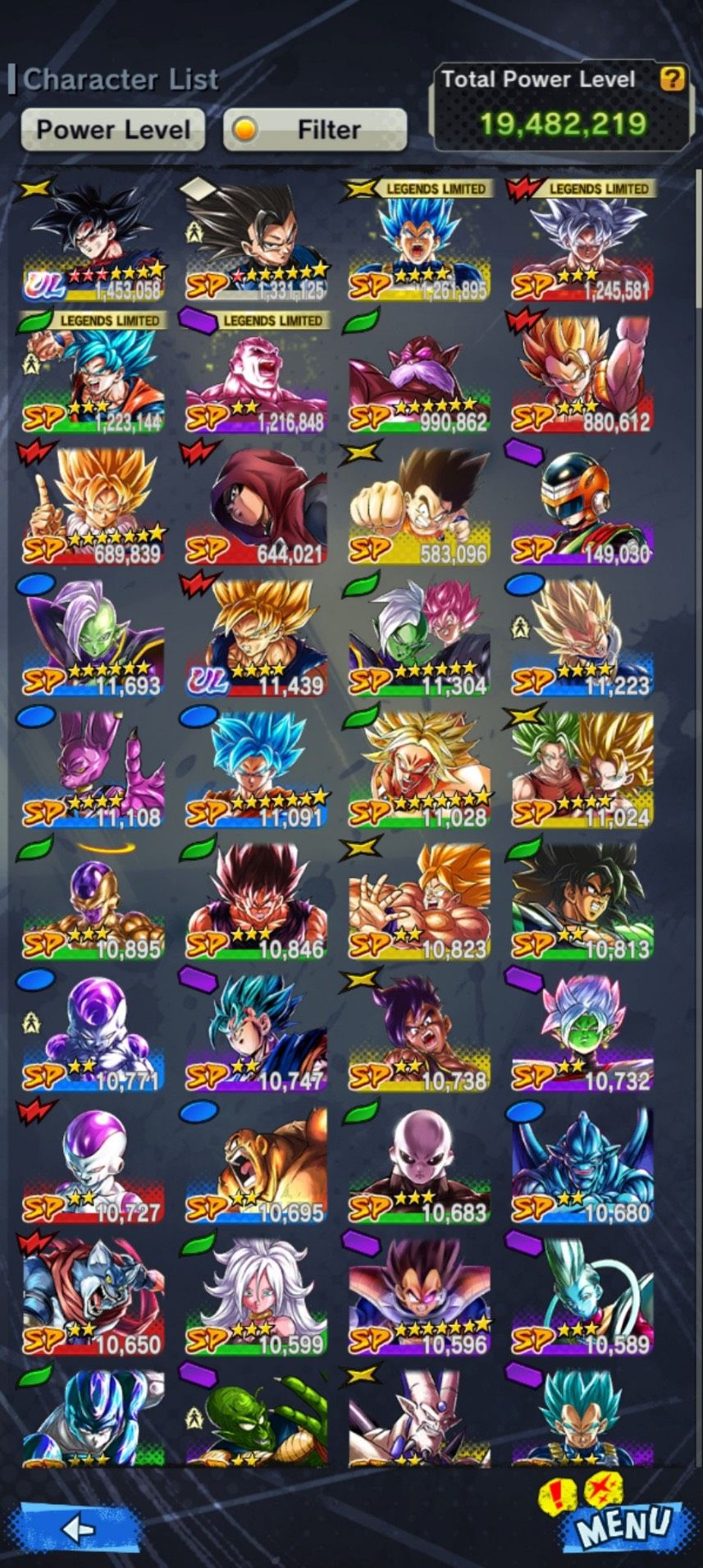This screenshot has width=703, height=1568.
Task: Open the Filter options
Action: [315, 130]
